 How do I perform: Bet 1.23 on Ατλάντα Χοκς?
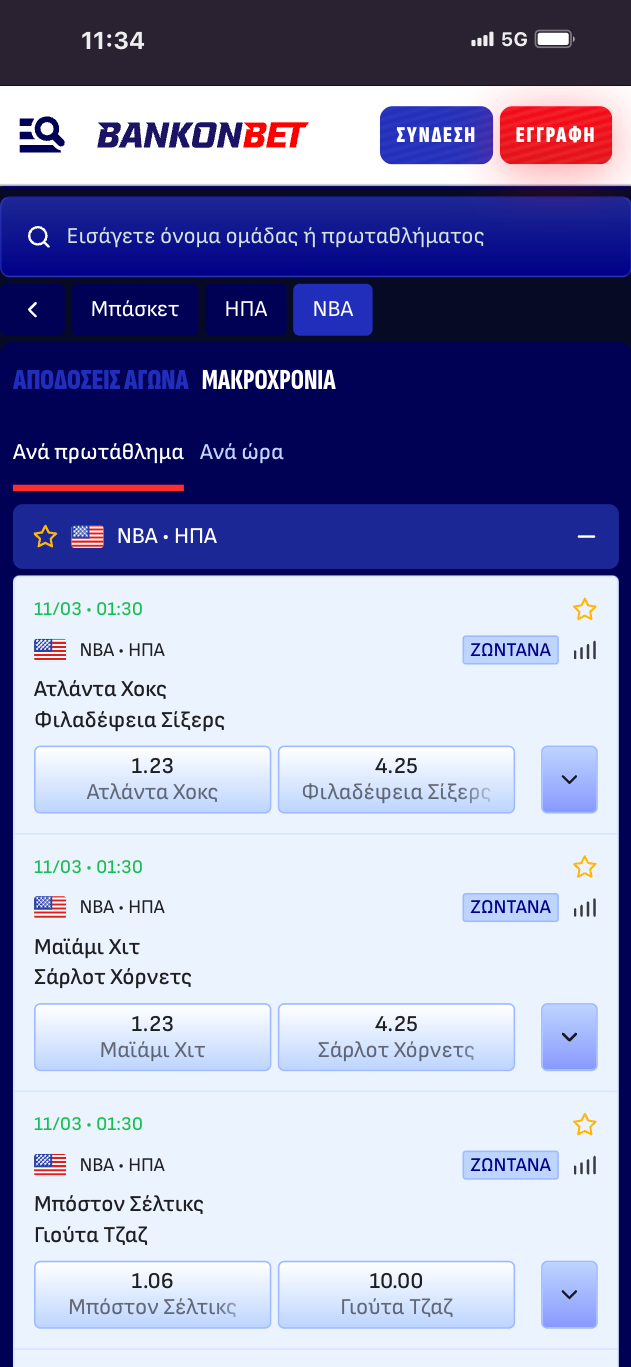(152, 779)
